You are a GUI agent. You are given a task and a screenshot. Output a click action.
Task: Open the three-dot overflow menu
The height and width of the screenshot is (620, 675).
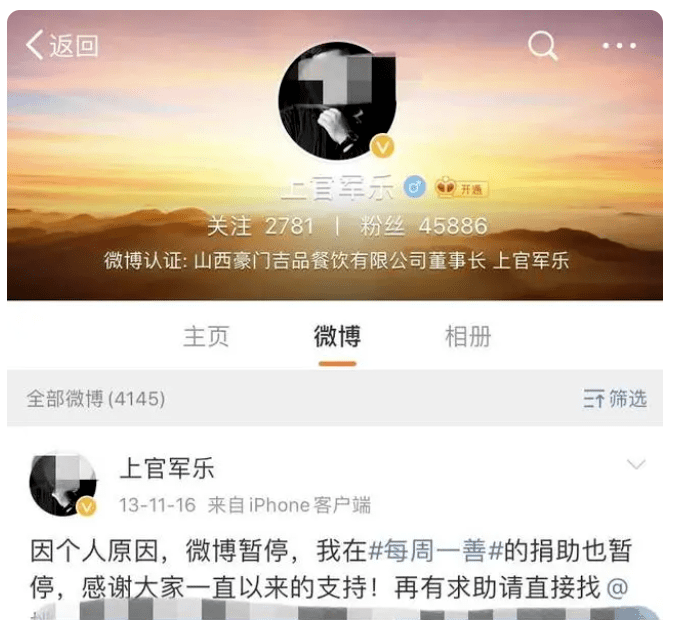point(619,46)
